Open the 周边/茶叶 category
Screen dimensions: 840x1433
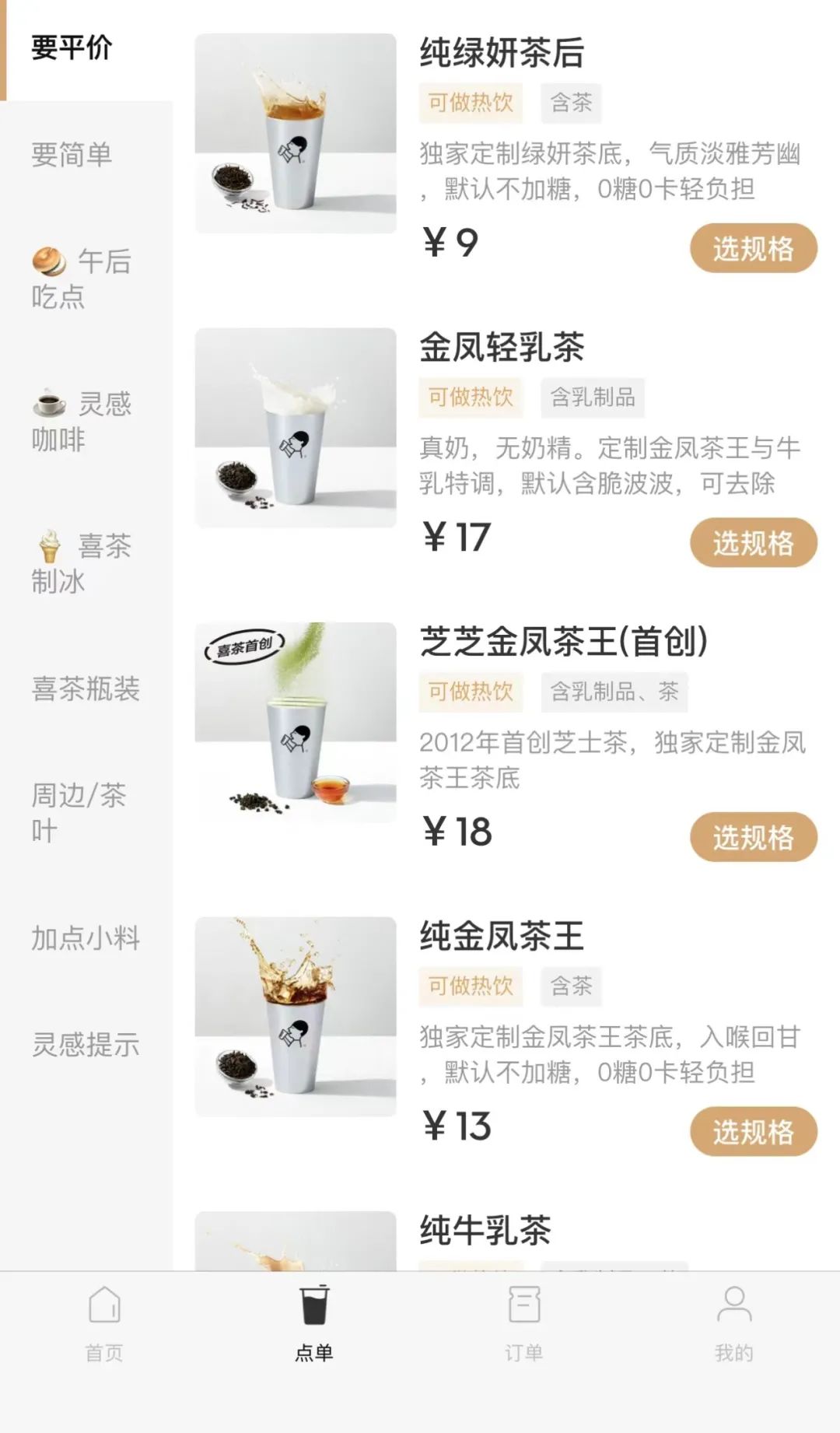tap(79, 812)
